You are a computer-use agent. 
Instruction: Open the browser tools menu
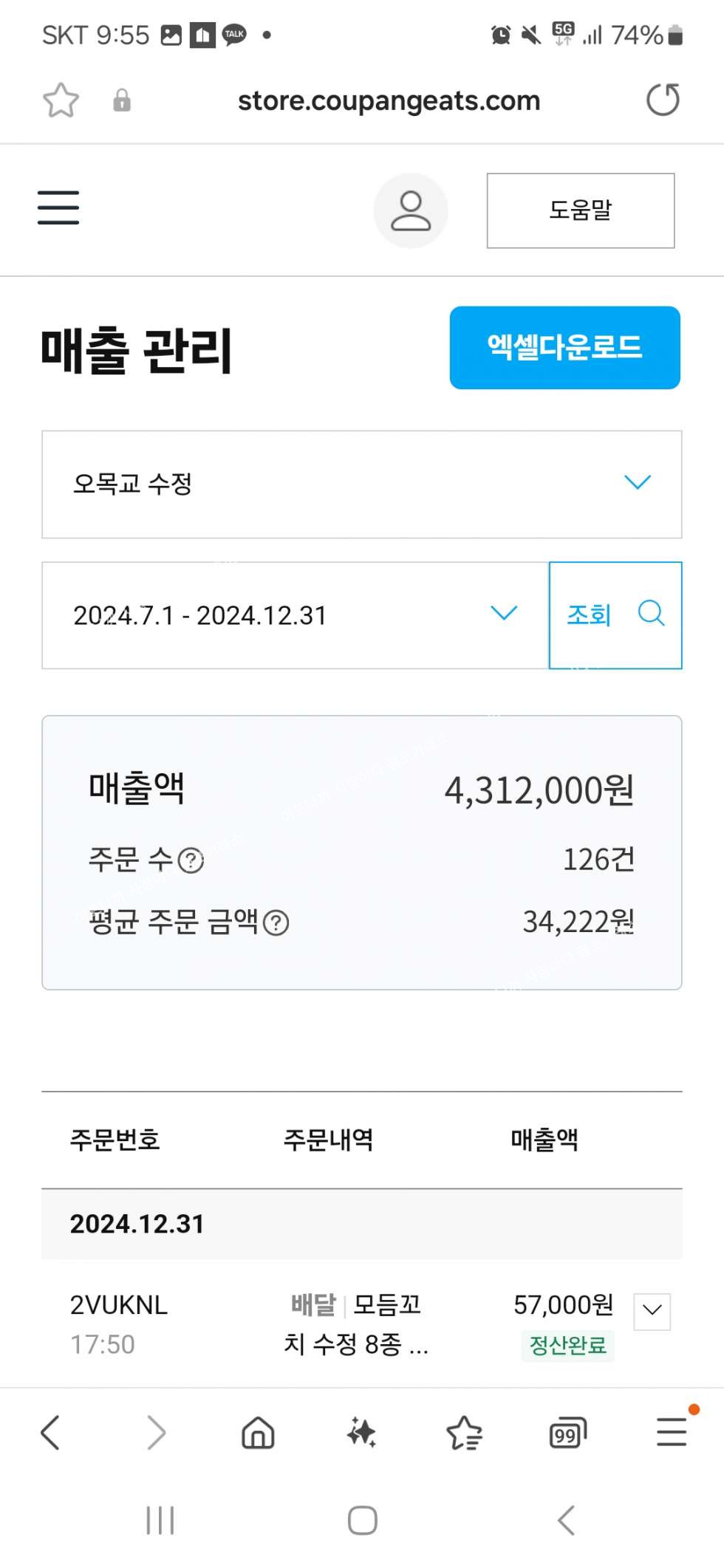point(672,1432)
